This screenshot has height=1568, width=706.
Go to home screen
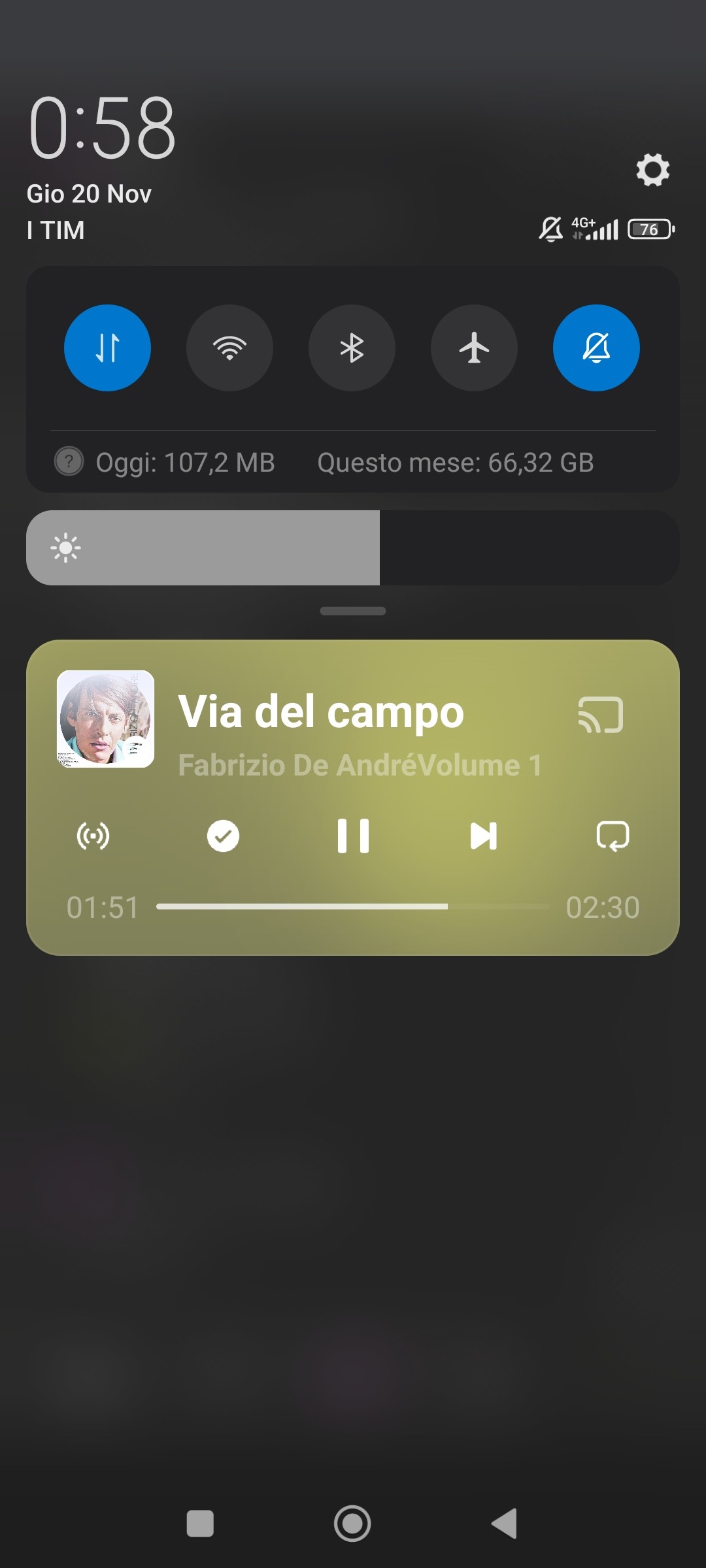[352, 1524]
